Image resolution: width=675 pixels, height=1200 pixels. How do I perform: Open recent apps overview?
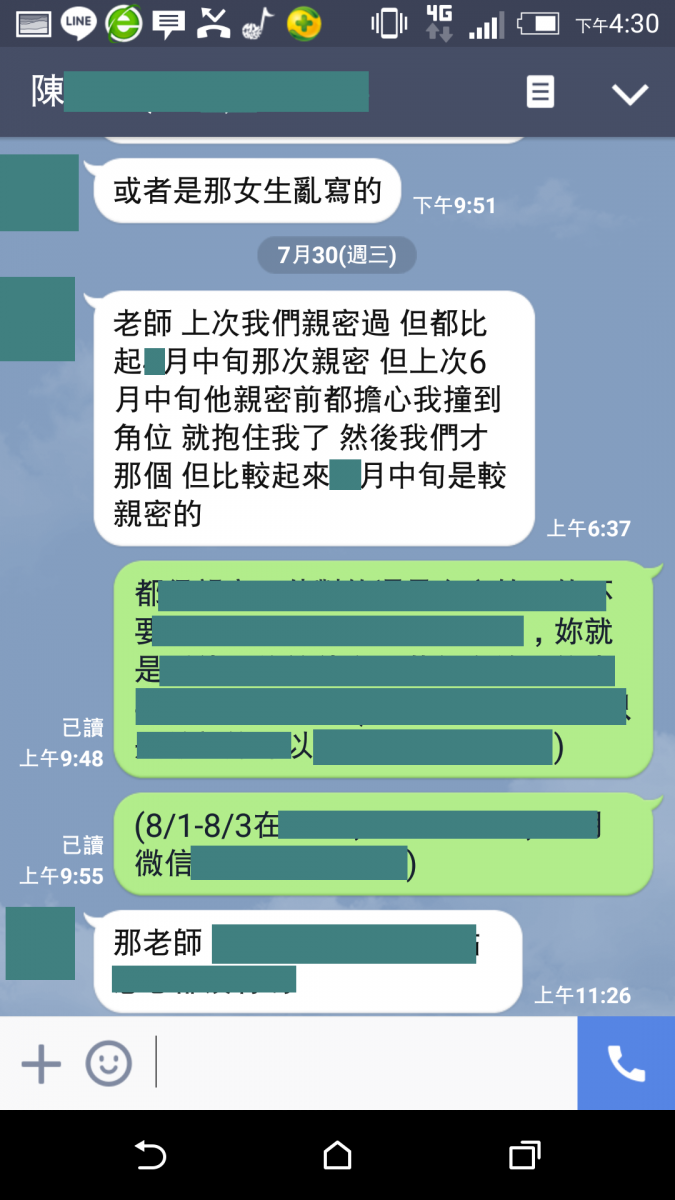[524, 1156]
